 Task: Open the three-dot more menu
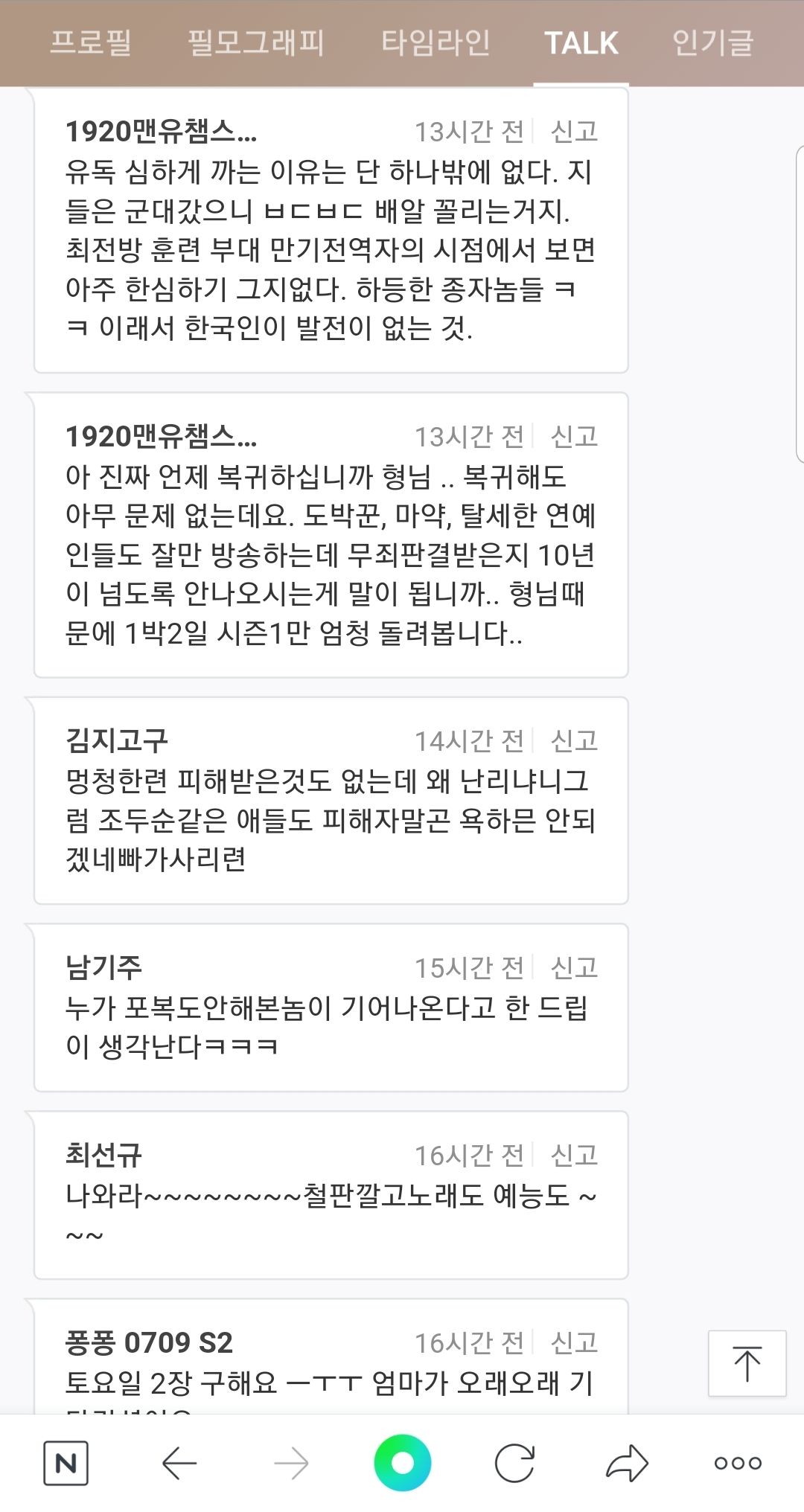(737, 1463)
